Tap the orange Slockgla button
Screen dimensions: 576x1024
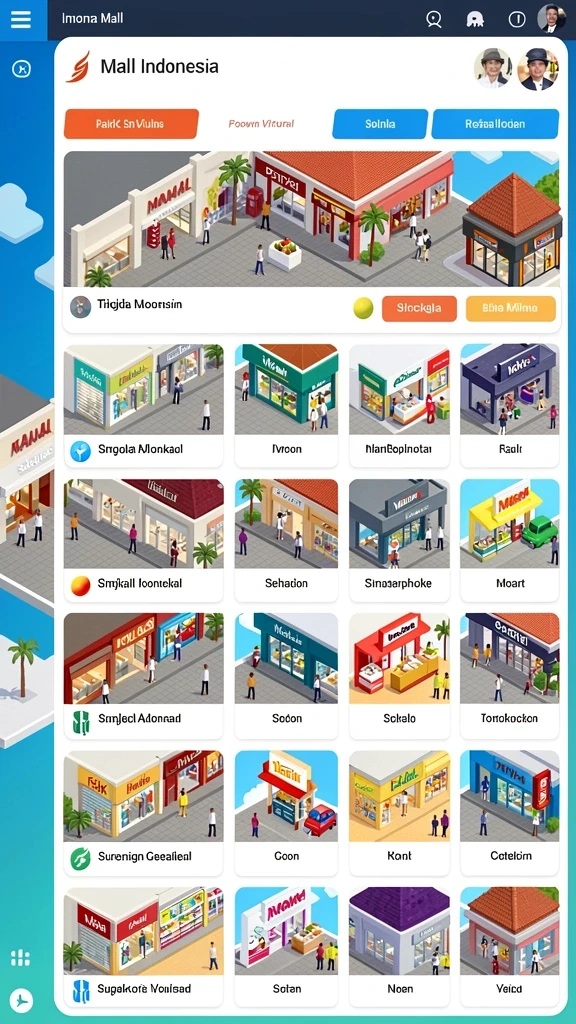click(419, 308)
